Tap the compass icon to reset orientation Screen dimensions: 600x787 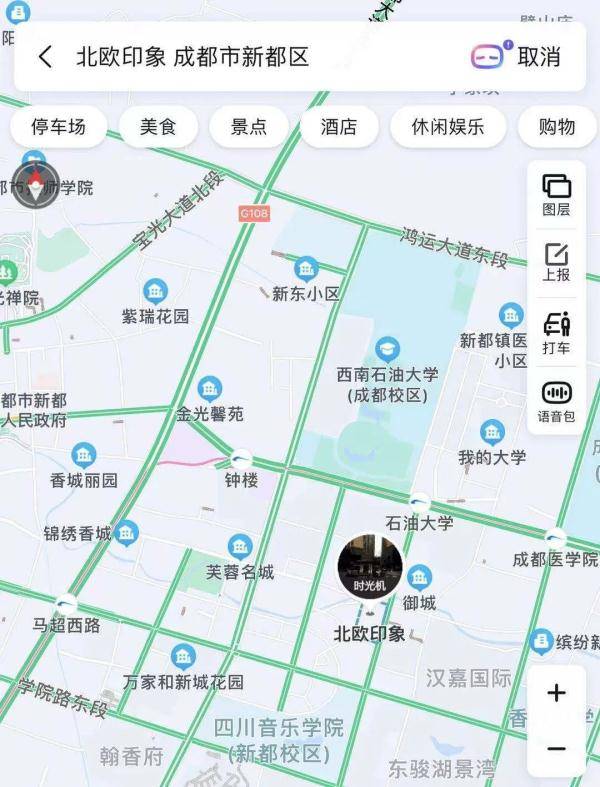pos(36,184)
